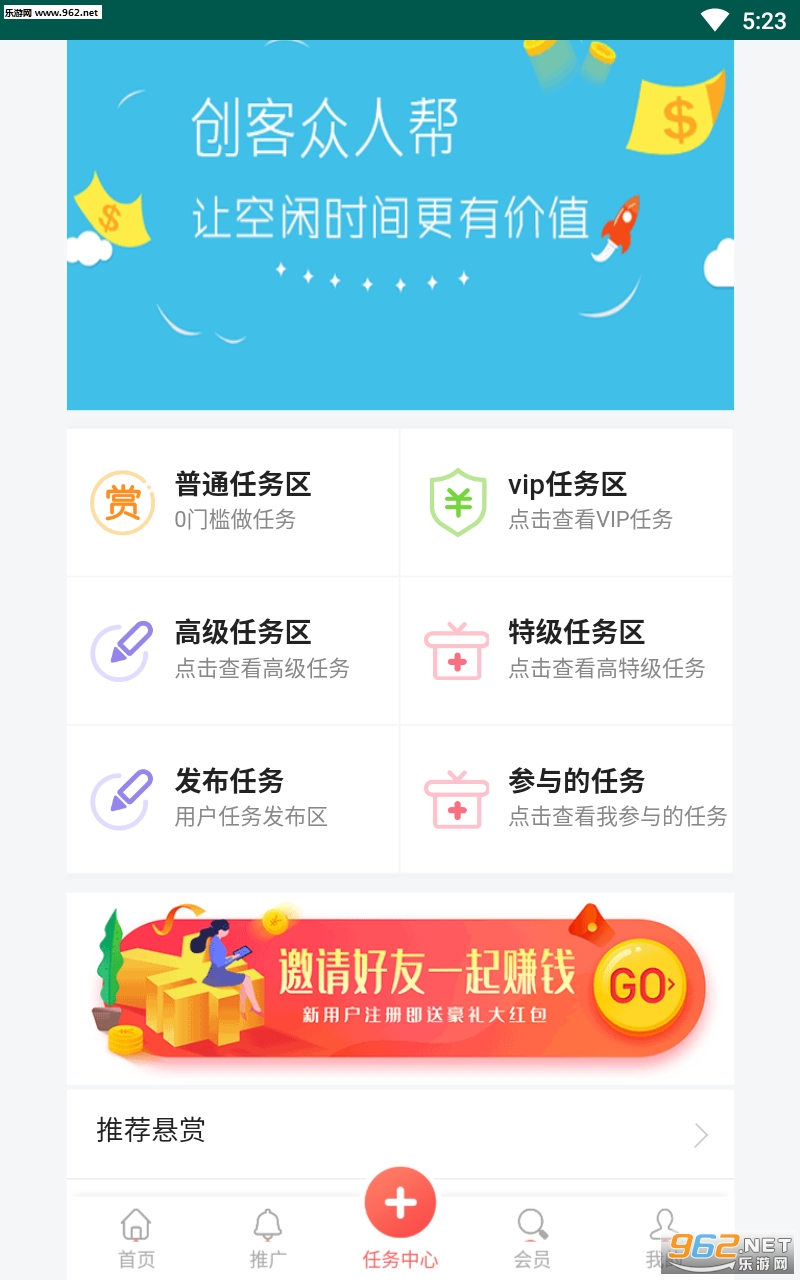Open the 创客众人帮 top banner
This screenshot has height=1280, width=800.
400,225
